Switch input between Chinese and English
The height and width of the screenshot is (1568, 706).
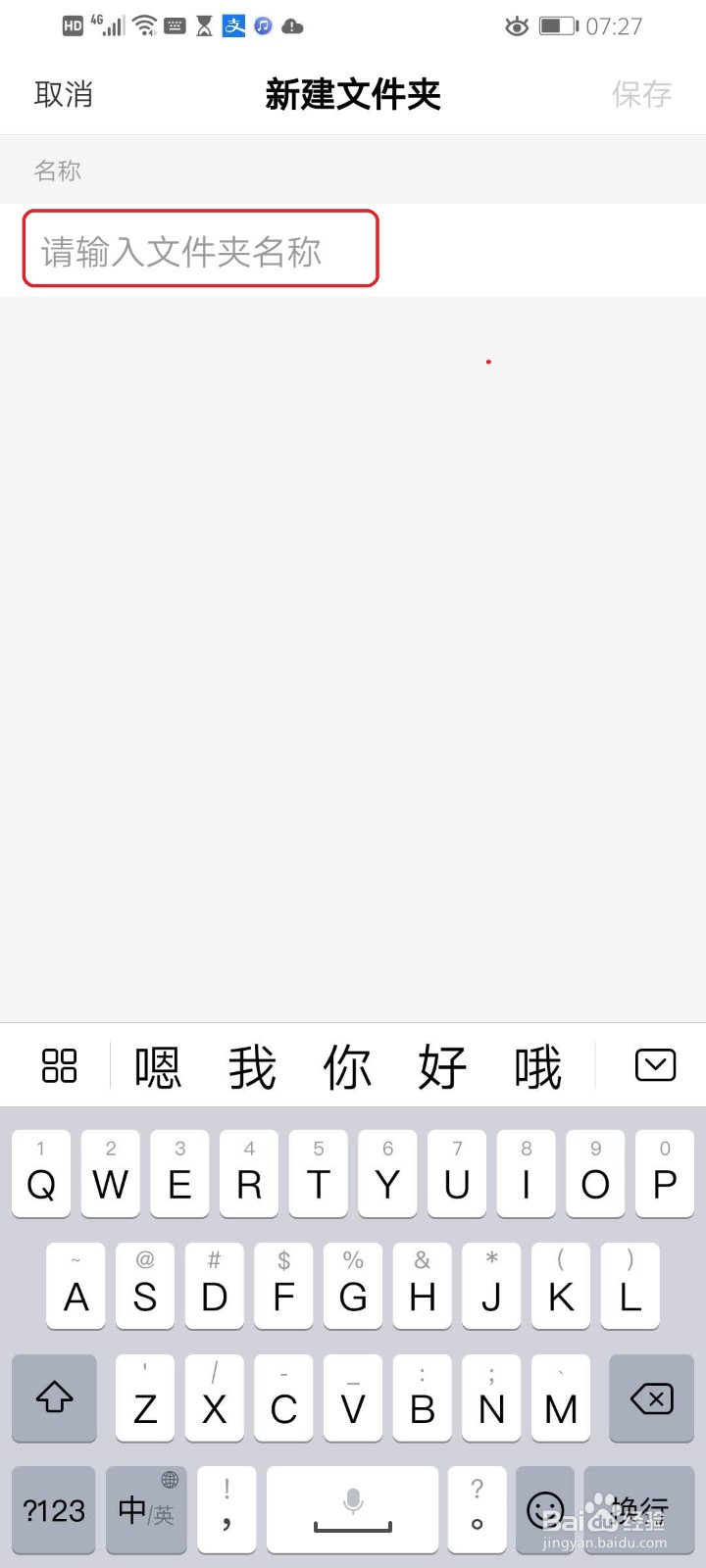click(x=145, y=1509)
